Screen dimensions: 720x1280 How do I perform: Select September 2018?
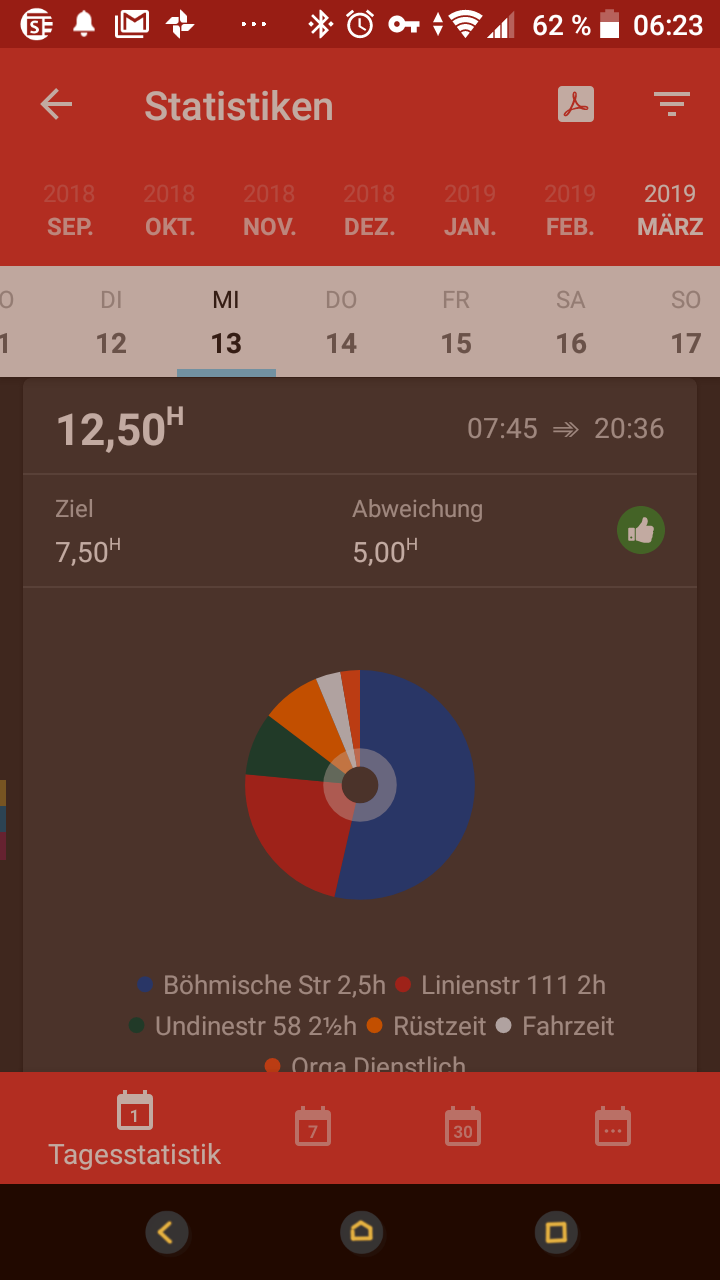[x=70, y=210]
